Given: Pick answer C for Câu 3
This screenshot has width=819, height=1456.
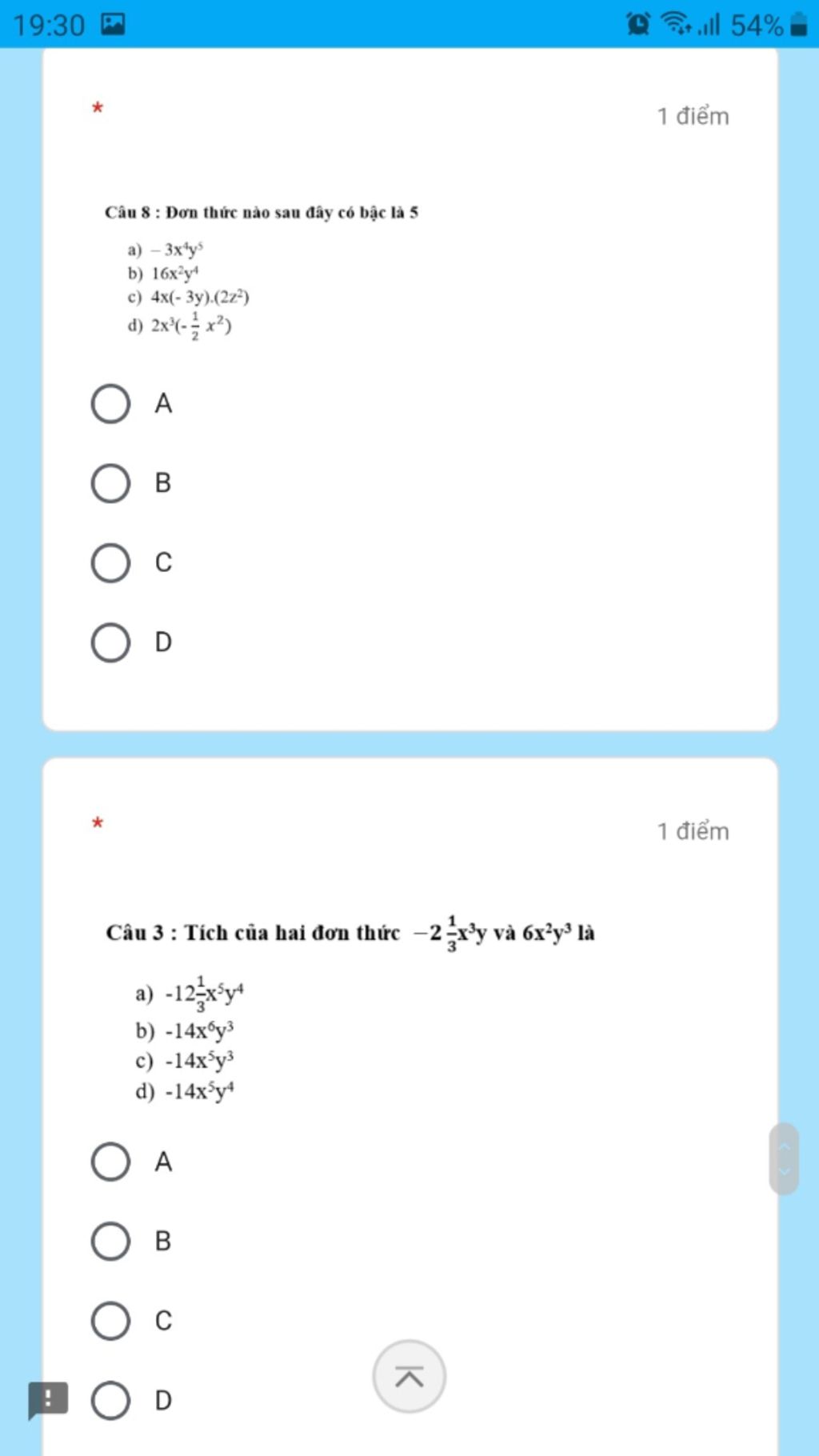Looking at the screenshot, I should [x=111, y=1321].
